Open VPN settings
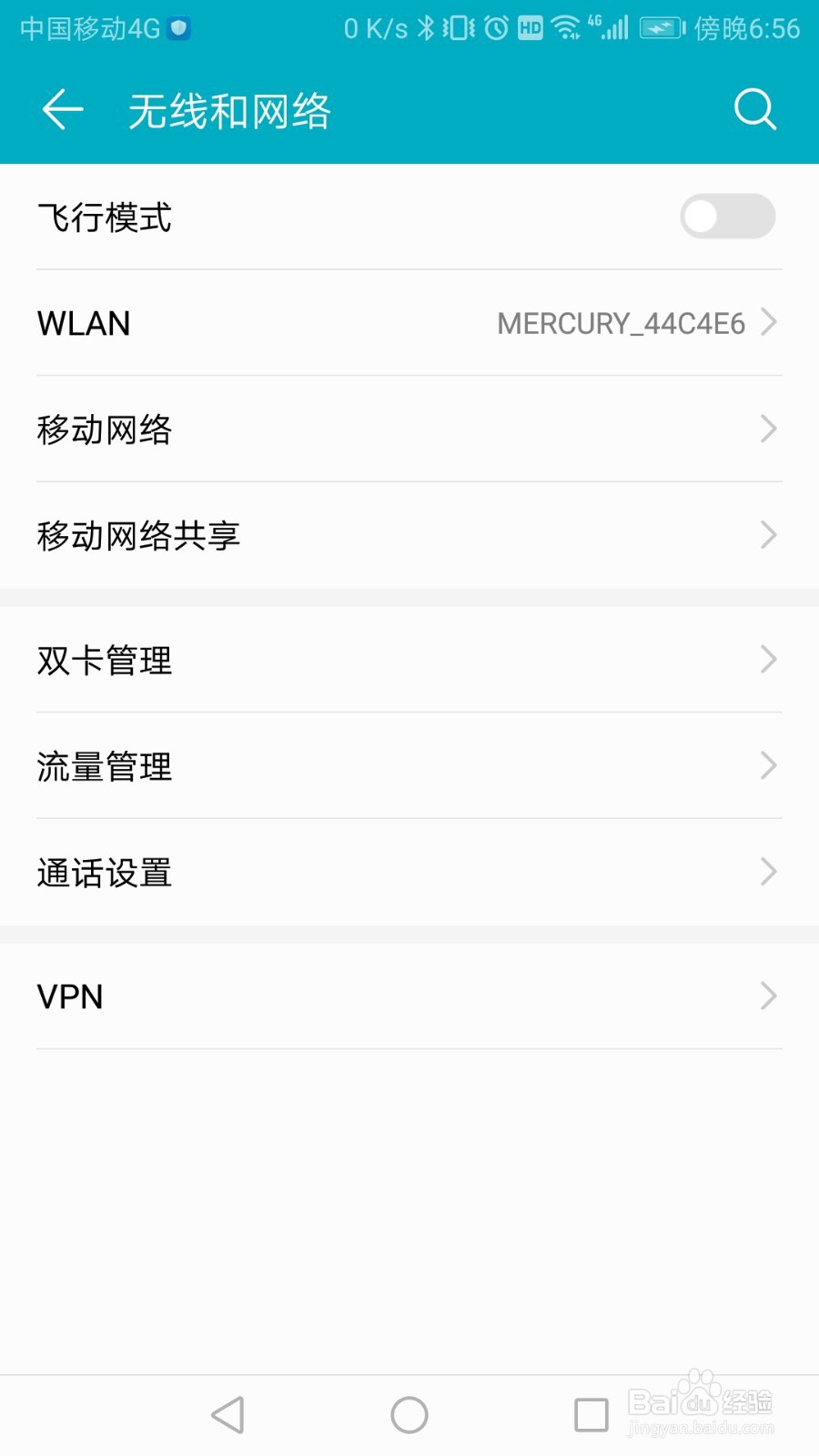The height and width of the screenshot is (1456, 819). (409, 996)
